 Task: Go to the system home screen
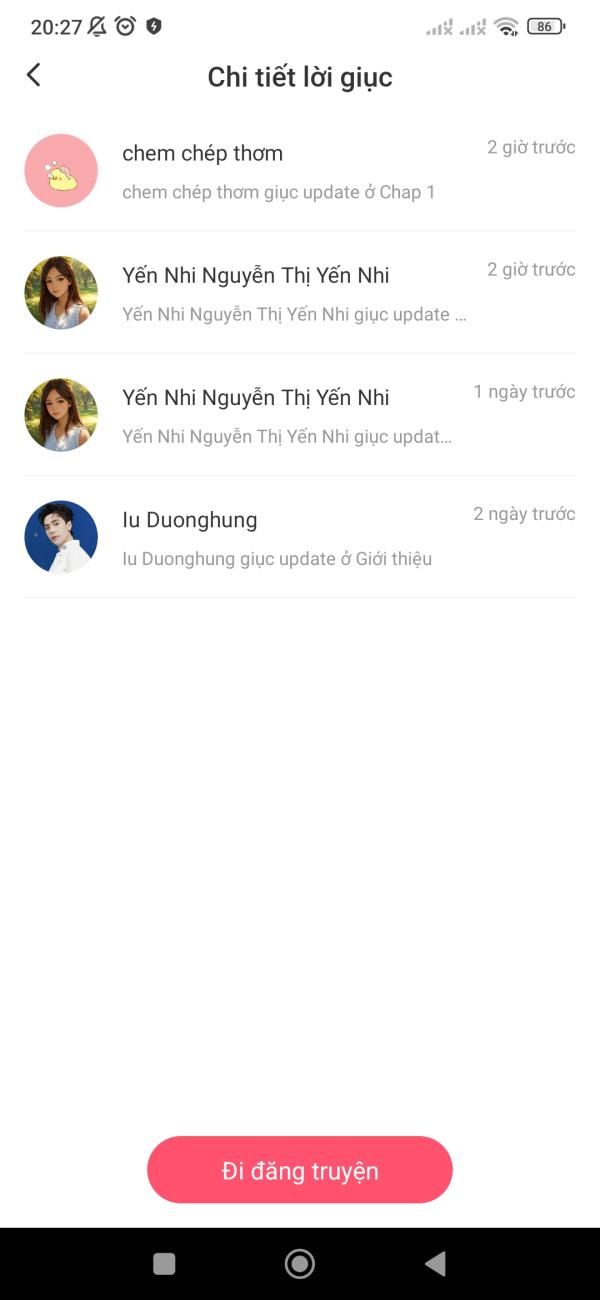pyautogui.click(x=300, y=1264)
